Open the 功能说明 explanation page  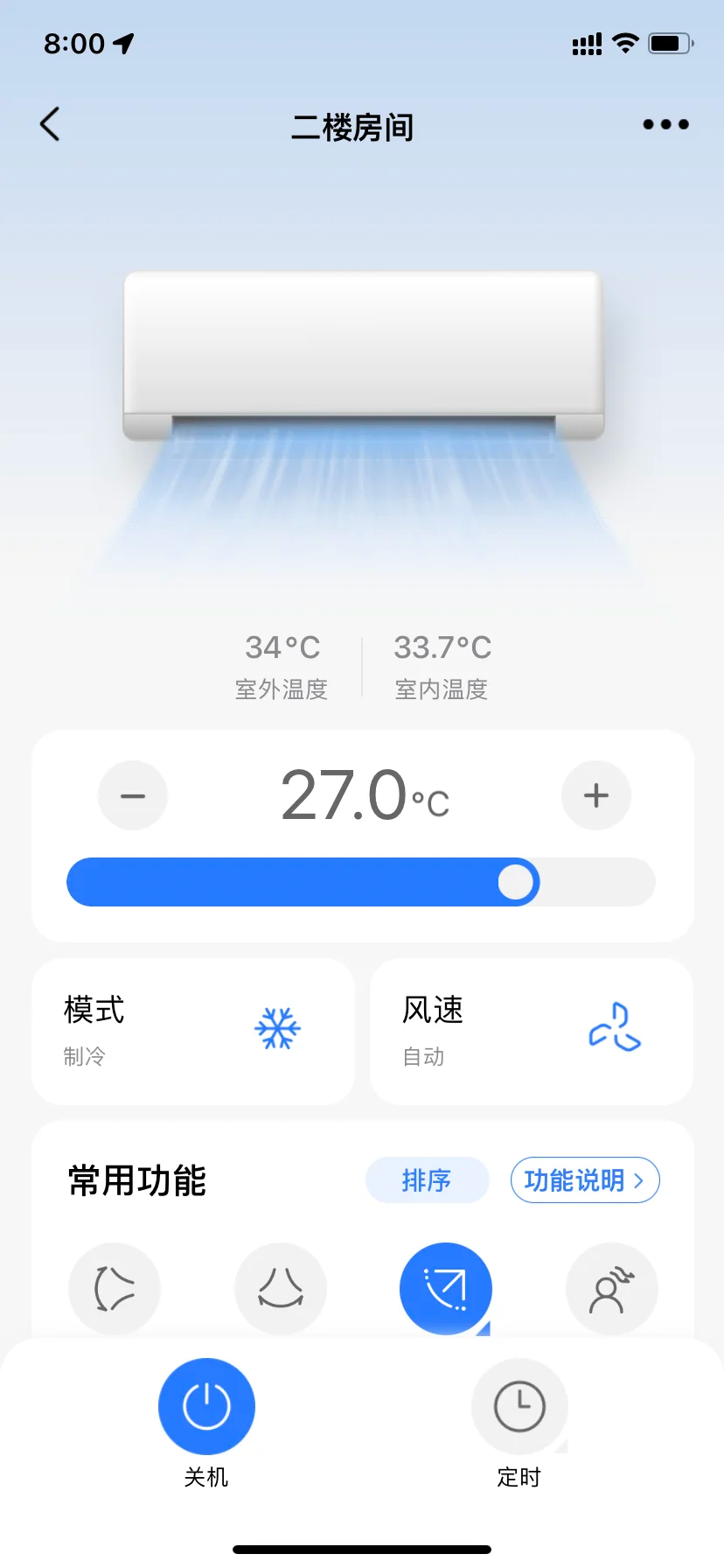[584, 1179]
